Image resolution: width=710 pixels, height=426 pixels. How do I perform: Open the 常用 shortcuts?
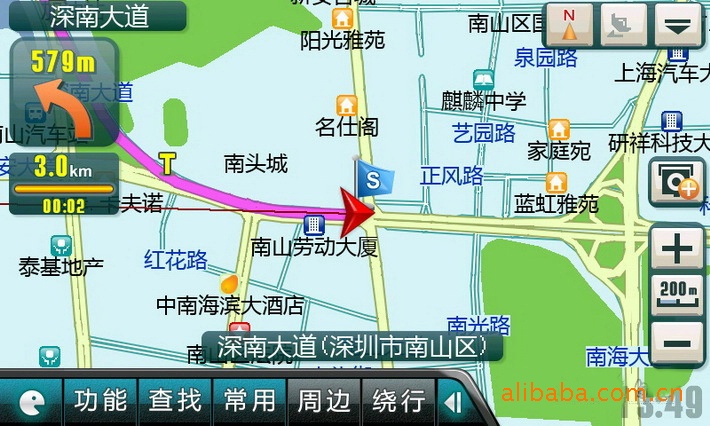(x=249, y=402)
